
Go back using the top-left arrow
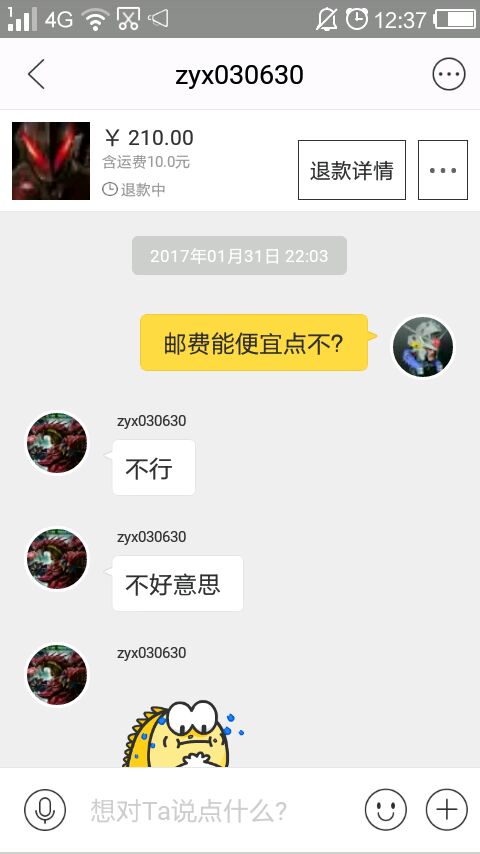[37, 74]
